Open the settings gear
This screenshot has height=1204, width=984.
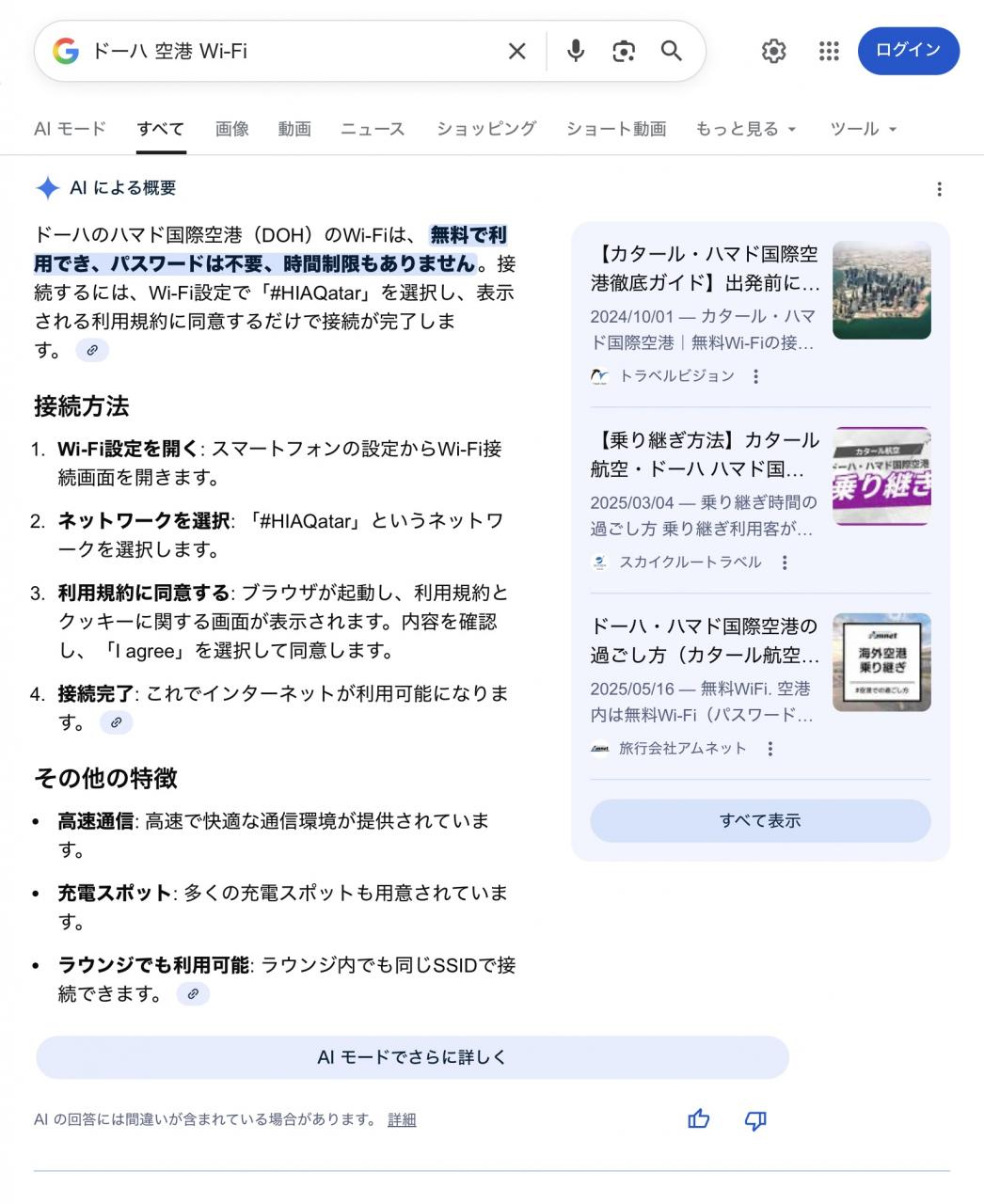click(x=773, y=51)
